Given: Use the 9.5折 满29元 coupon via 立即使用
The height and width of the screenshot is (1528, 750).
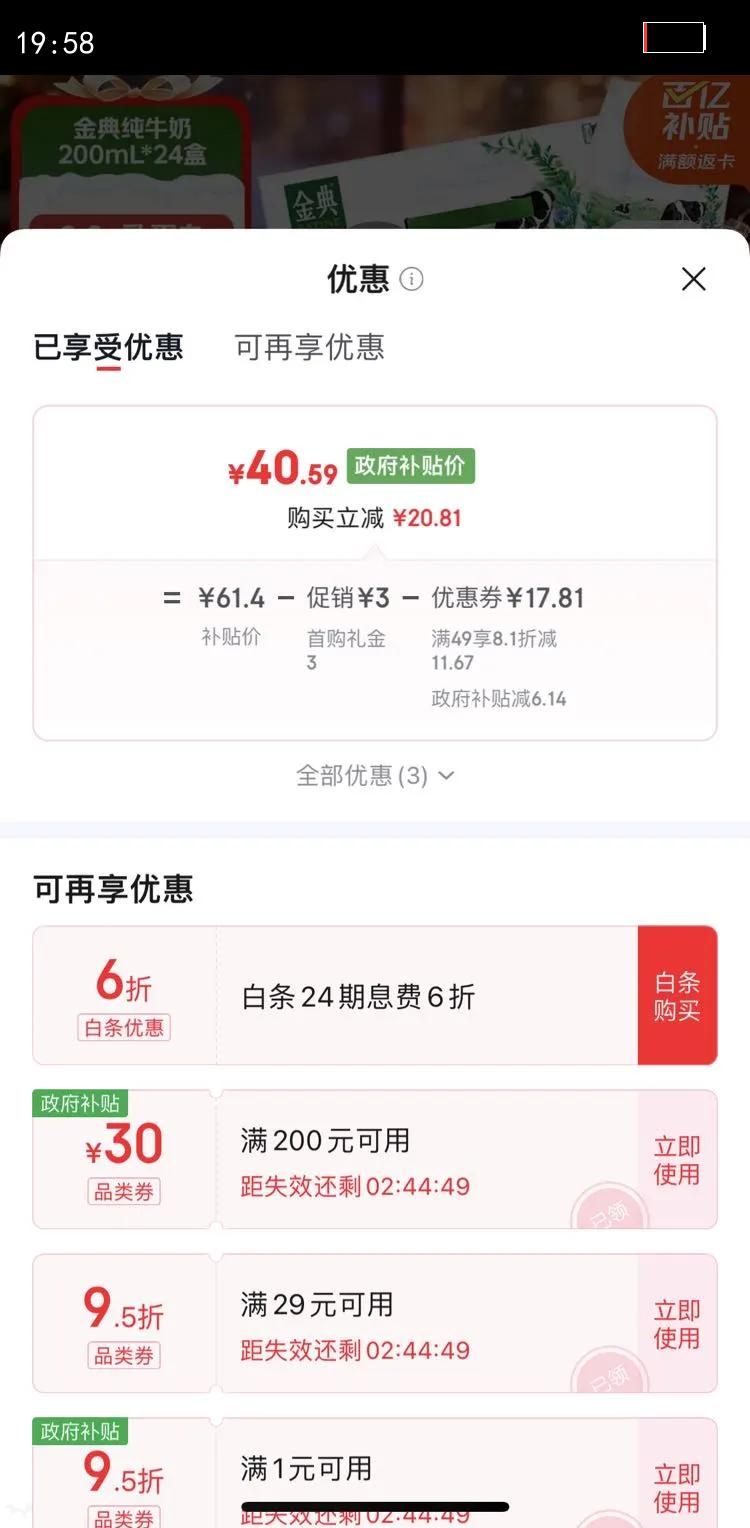Looking at the screenshot, I should point(678,1324).
